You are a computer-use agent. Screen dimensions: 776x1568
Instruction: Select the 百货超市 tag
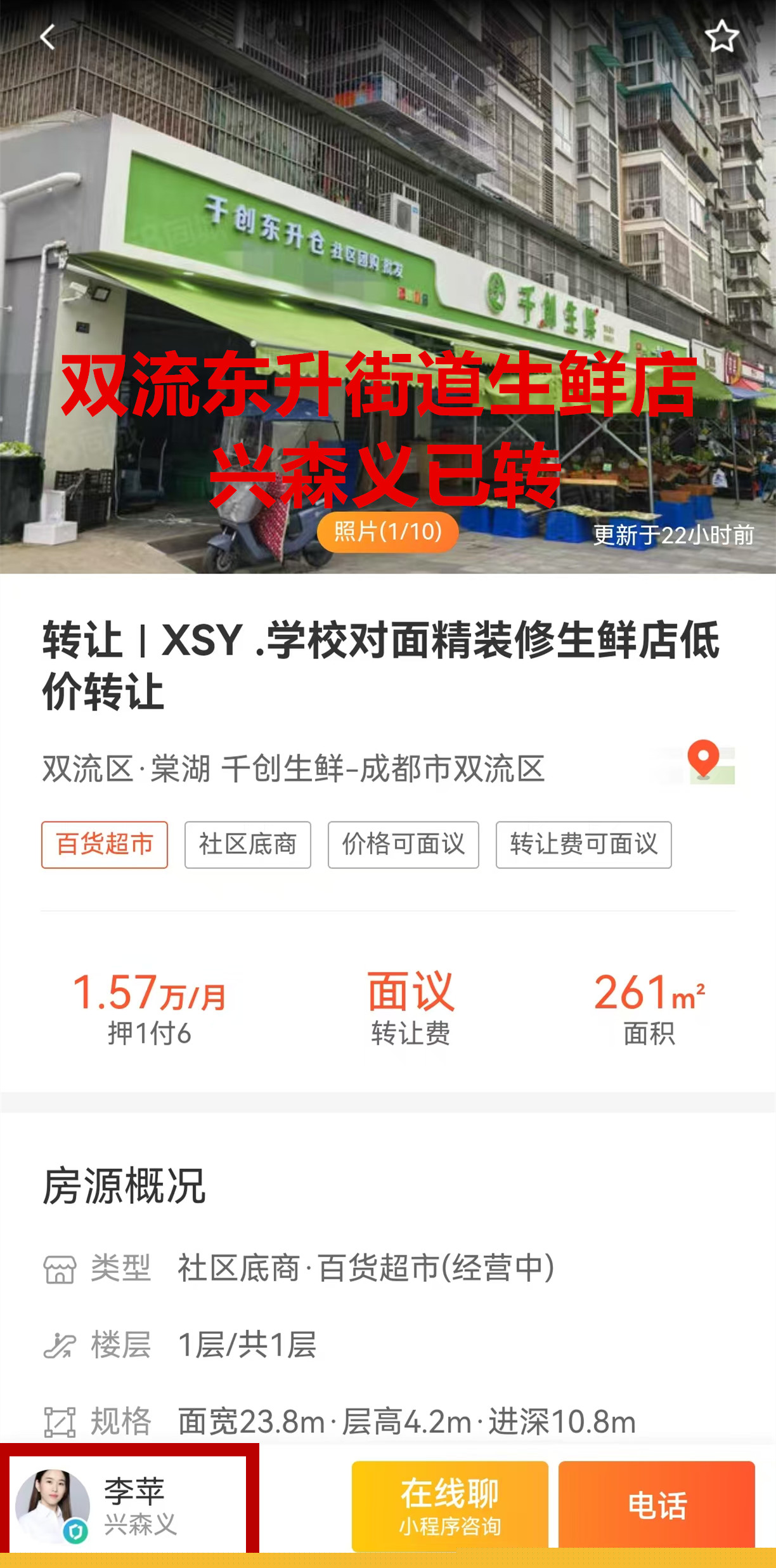pyautogui.click(x=105, y=844)
